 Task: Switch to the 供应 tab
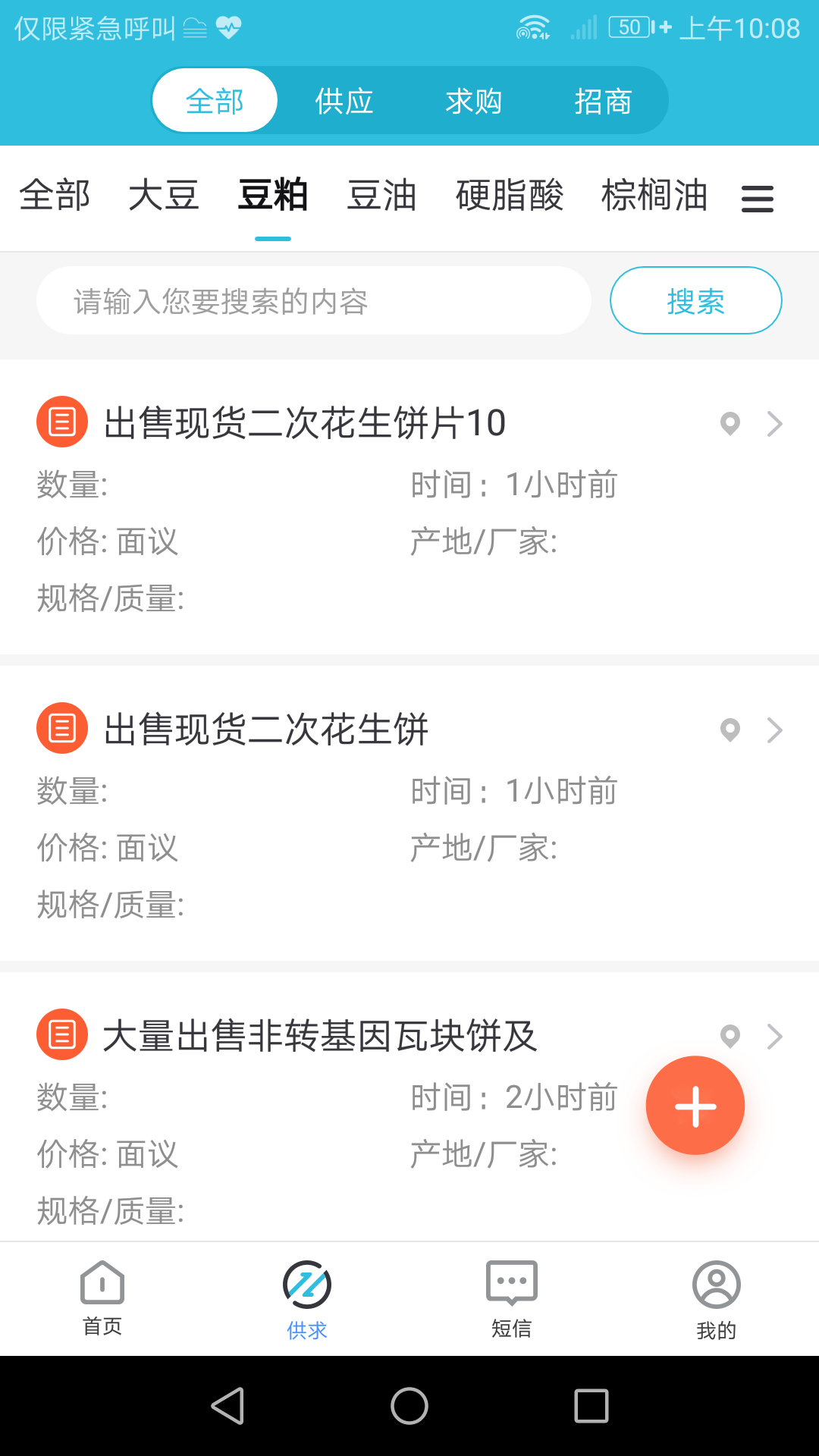(344, 99)
